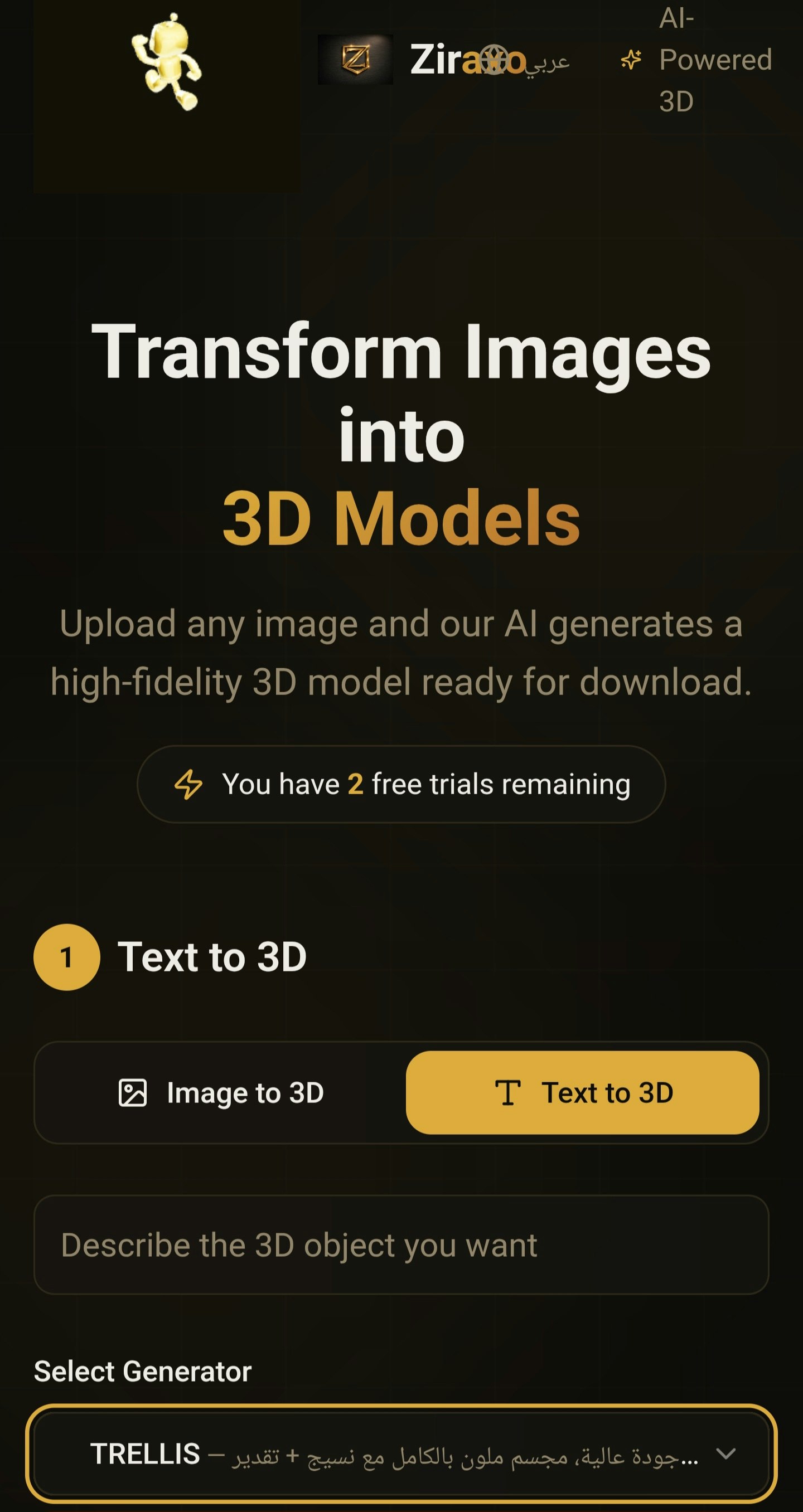
Task: Click the dark Zirato logo thumbnail beside title
Action: click(355, 60)
